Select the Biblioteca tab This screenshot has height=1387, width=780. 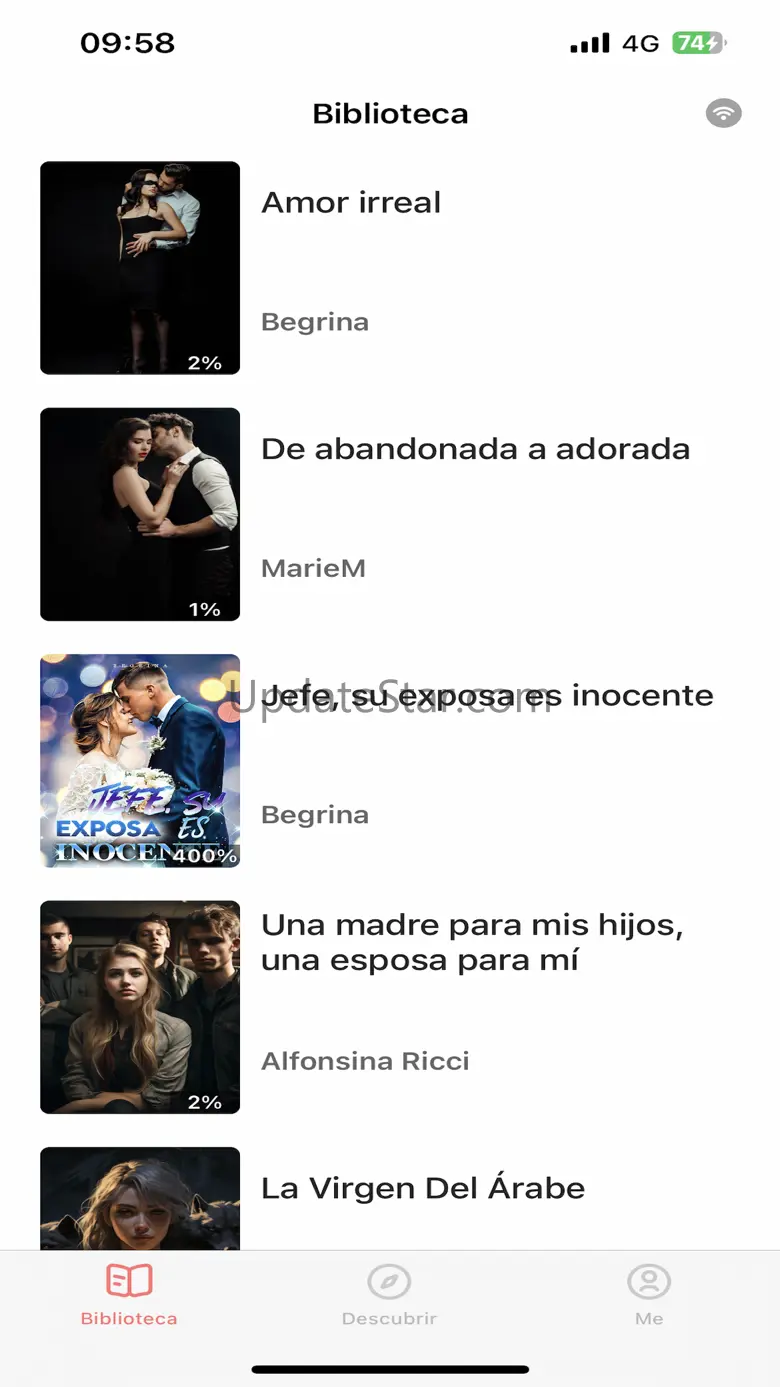[129, 1296]
